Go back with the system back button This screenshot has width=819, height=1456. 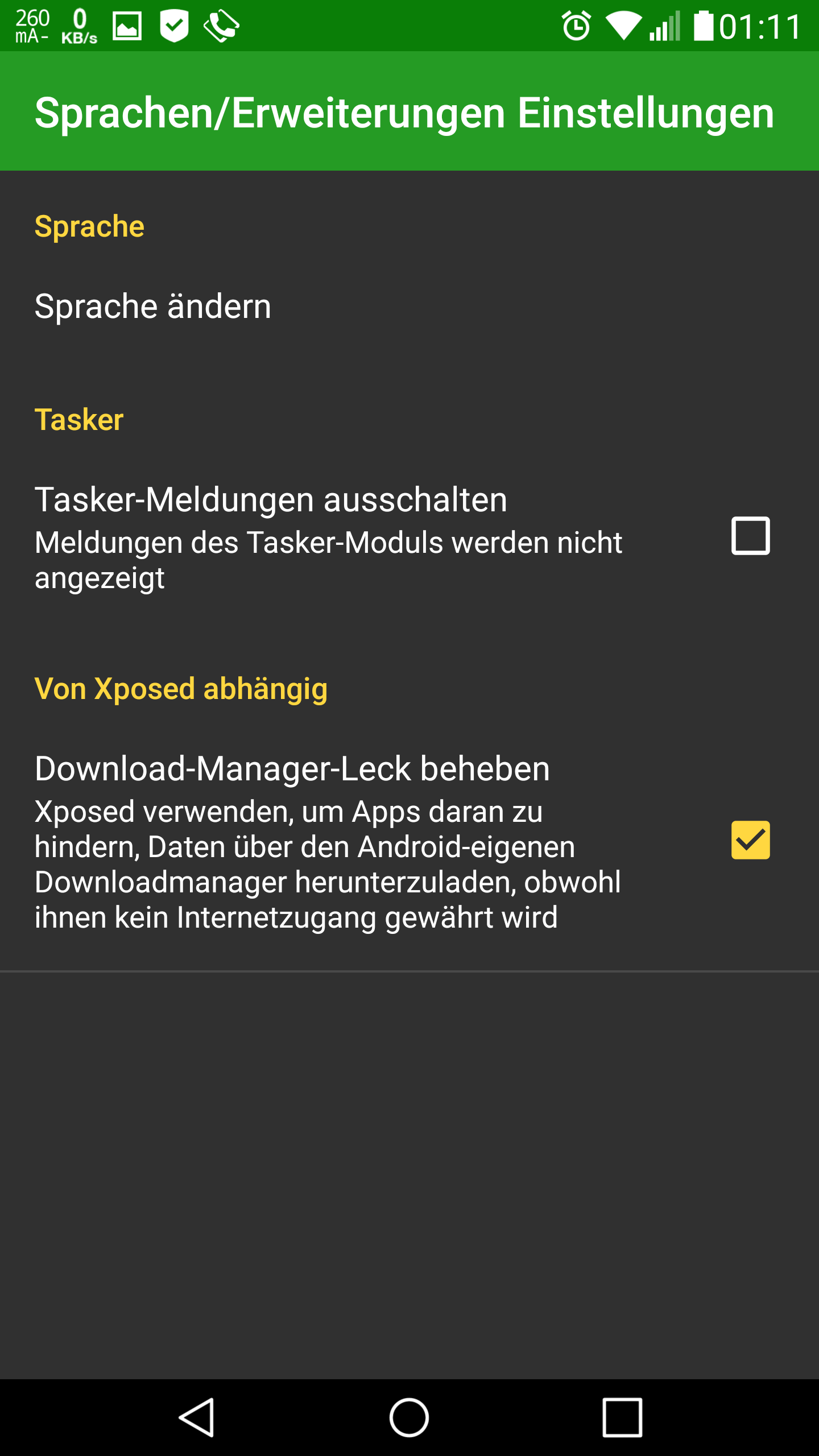tap(197, 1417)
